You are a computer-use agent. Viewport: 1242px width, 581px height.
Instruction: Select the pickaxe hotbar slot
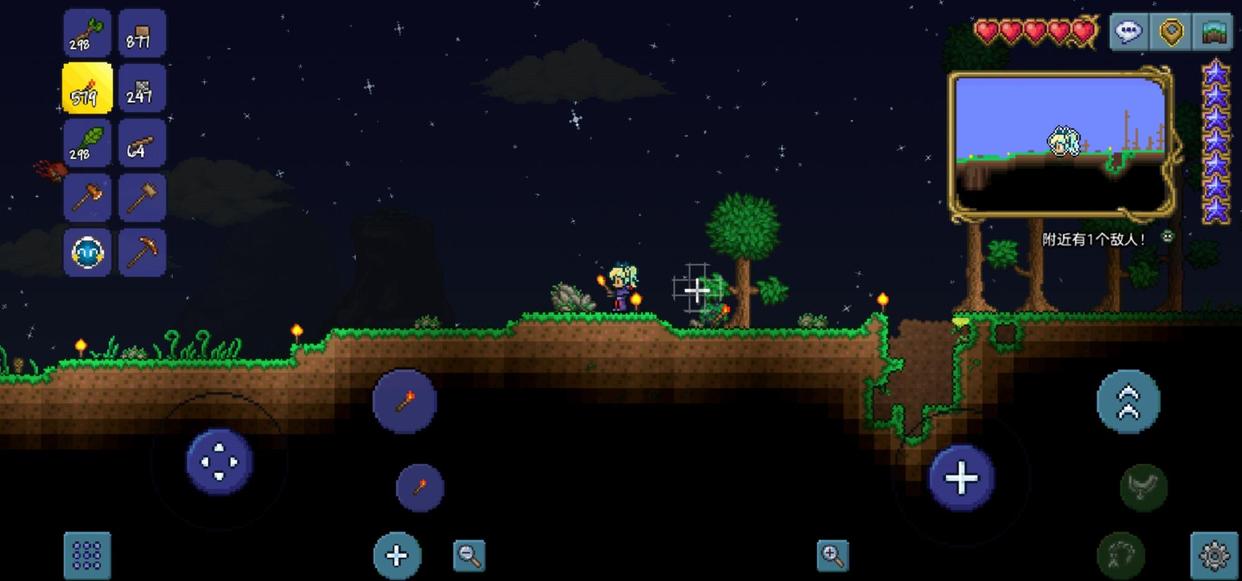(141, 252)
